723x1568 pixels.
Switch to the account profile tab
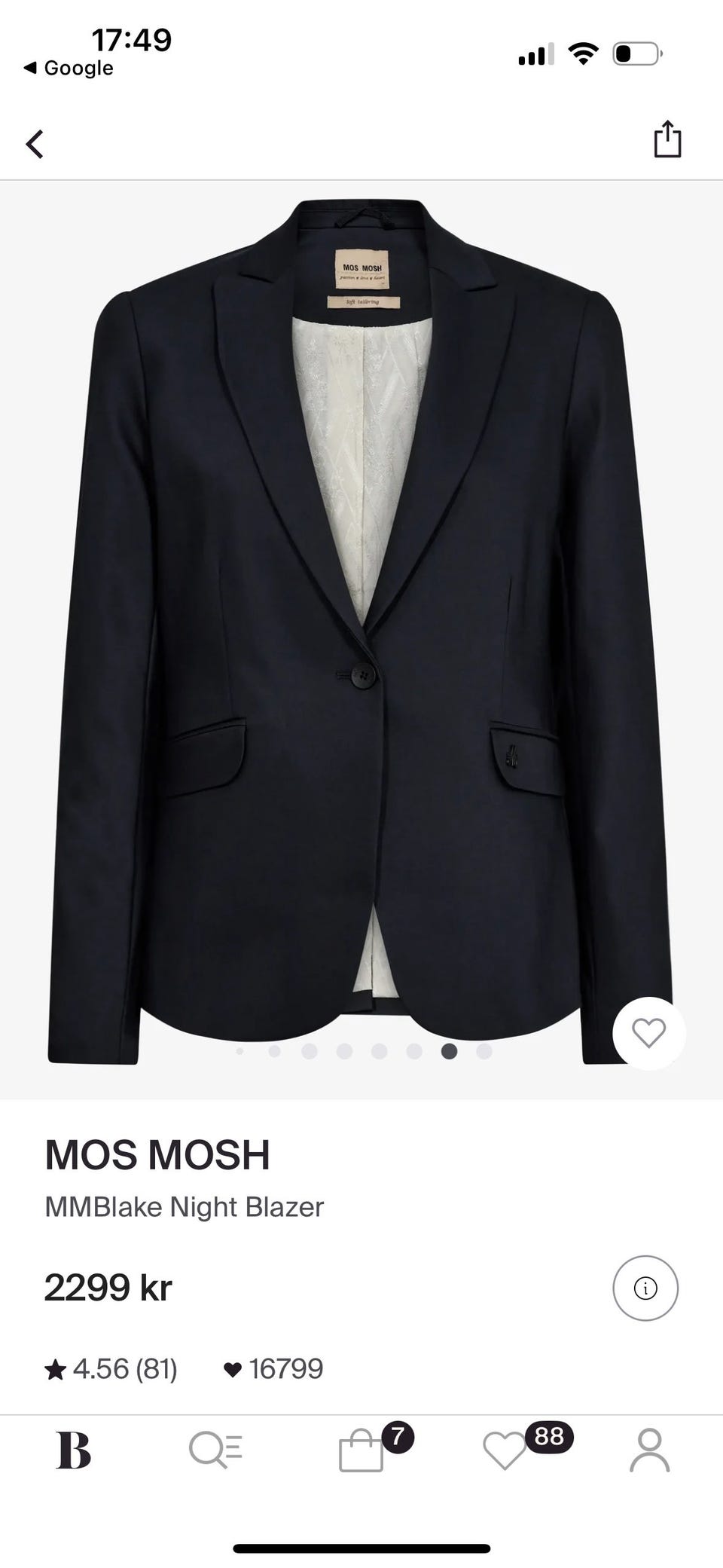(649, 1450)
